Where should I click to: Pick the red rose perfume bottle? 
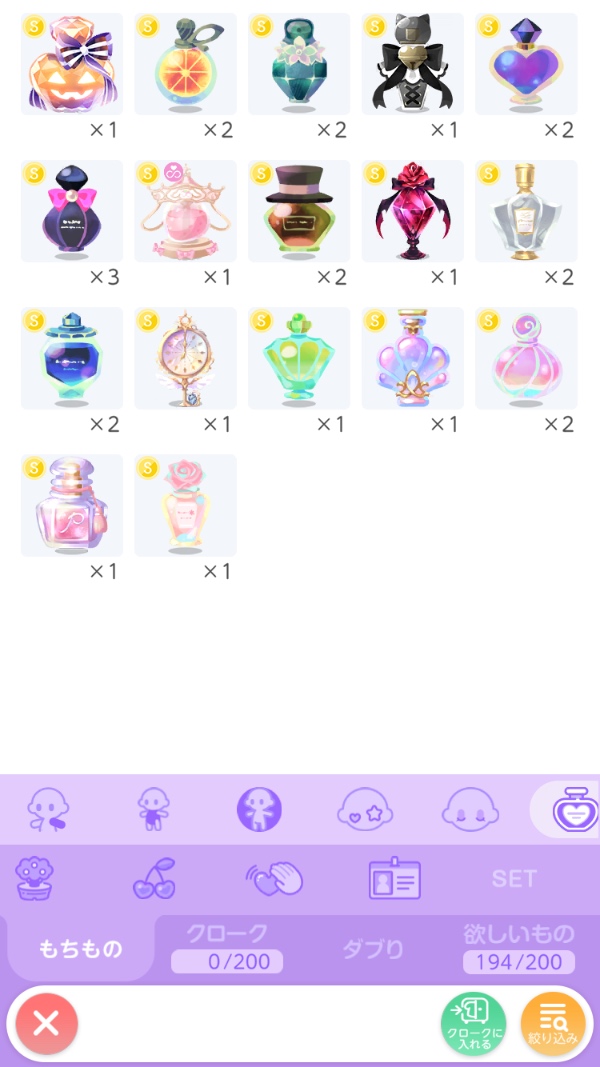click(x=412, y=211)
